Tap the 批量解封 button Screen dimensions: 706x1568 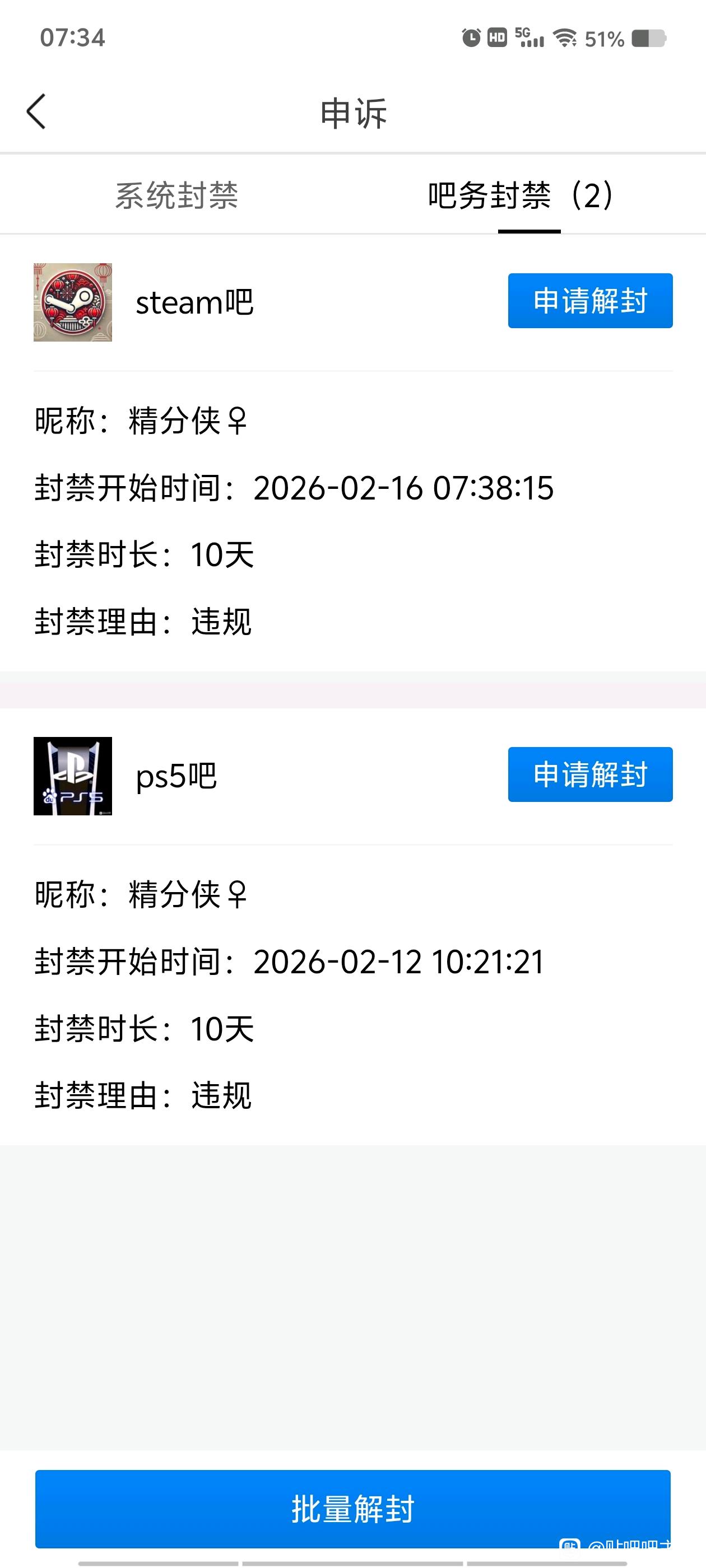[x=352, y=1508]
